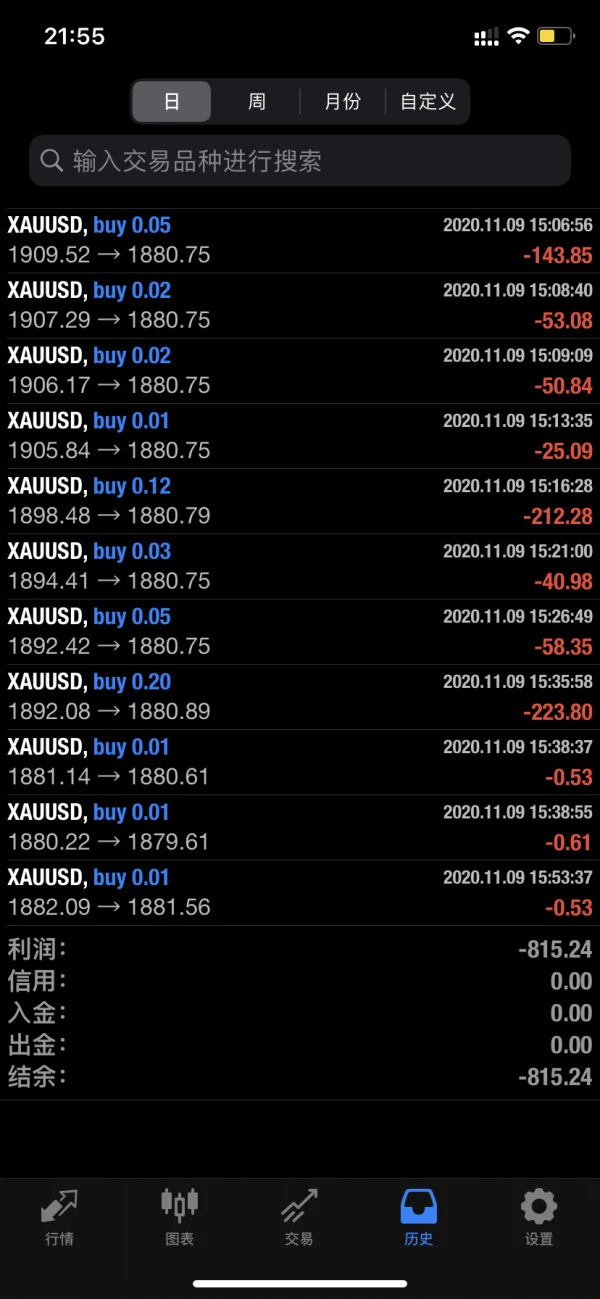
Task: Select the 日 (day) period segment
Action: [x=172, y=101]
